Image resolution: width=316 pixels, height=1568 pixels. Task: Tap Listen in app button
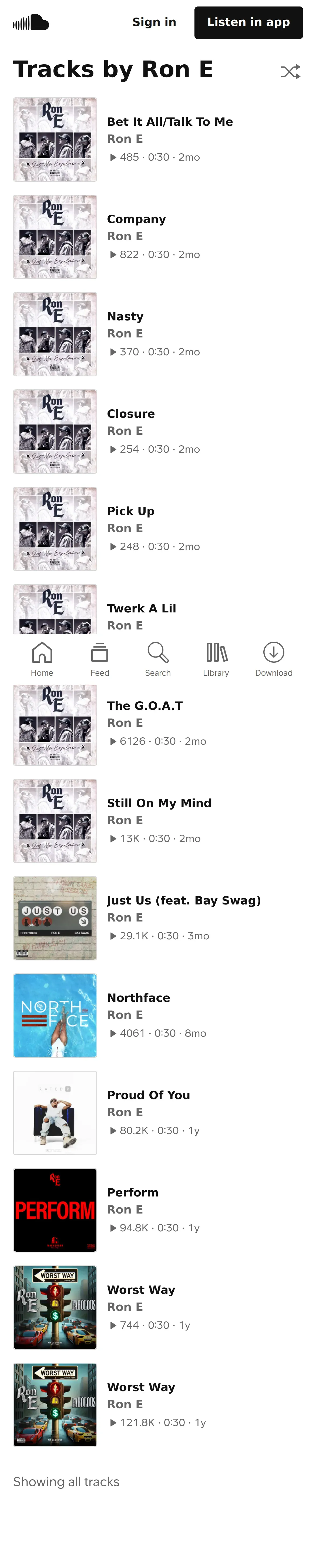[x=248, y=22]
